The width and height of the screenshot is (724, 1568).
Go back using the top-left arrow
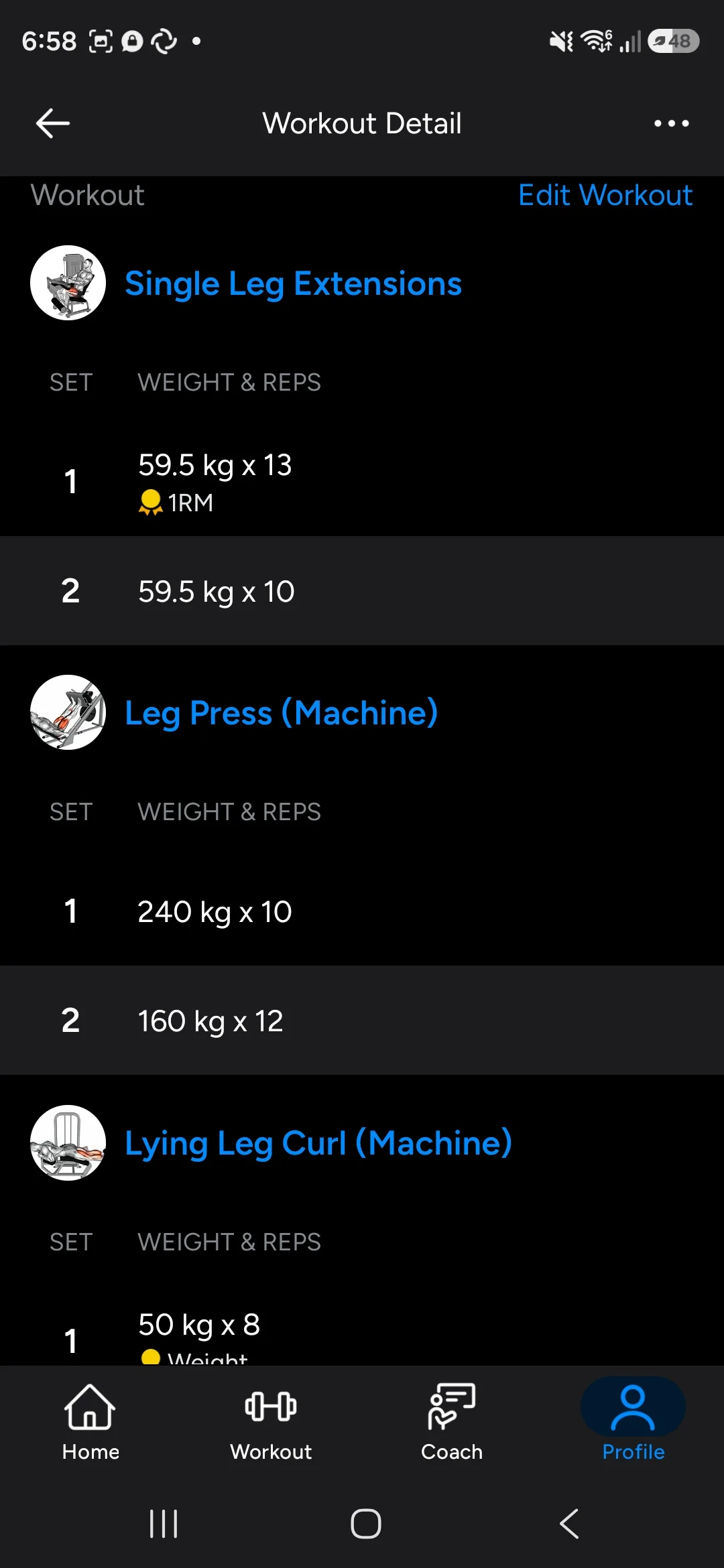pos(53,123)
